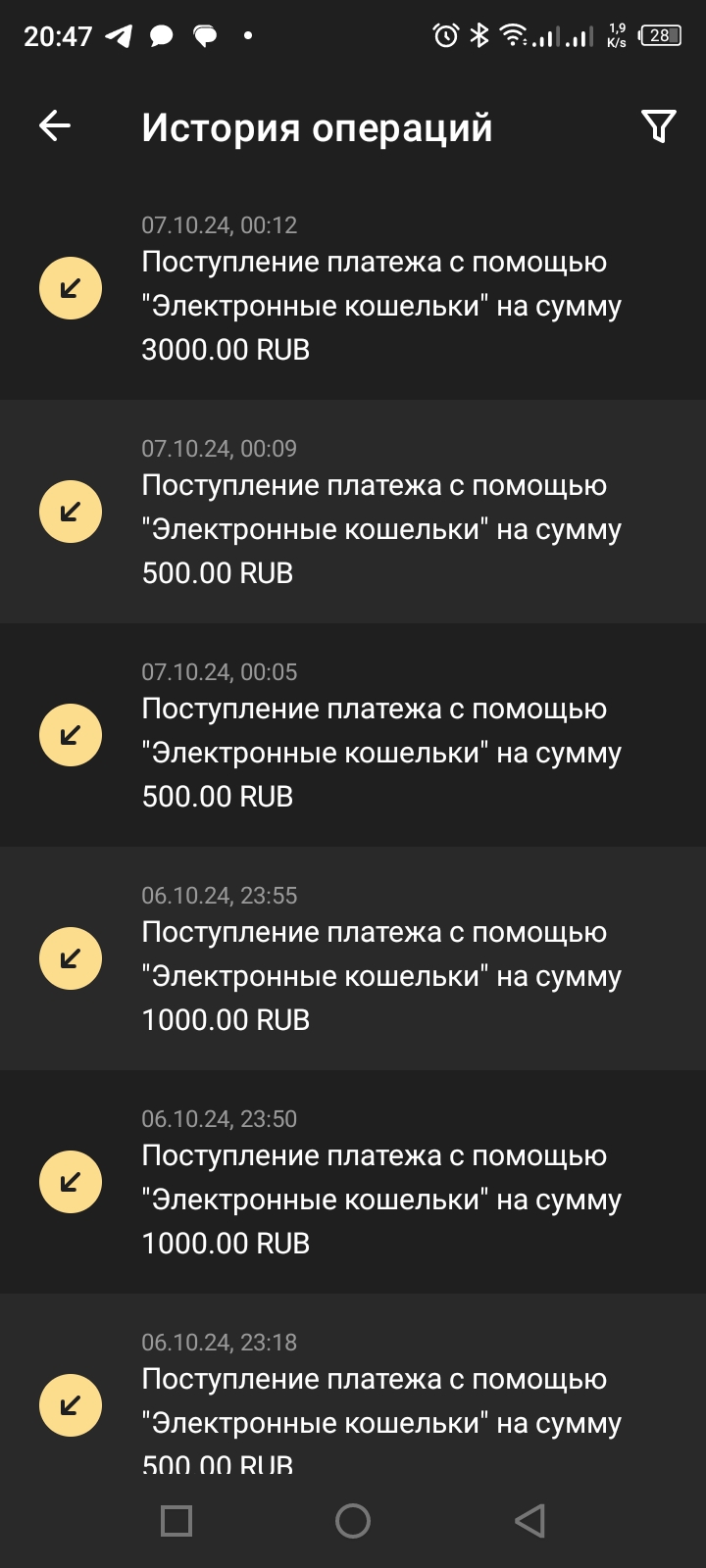Open the operations filter funnel
Viewport: 706px width, 1568px height.
point(658,125)
